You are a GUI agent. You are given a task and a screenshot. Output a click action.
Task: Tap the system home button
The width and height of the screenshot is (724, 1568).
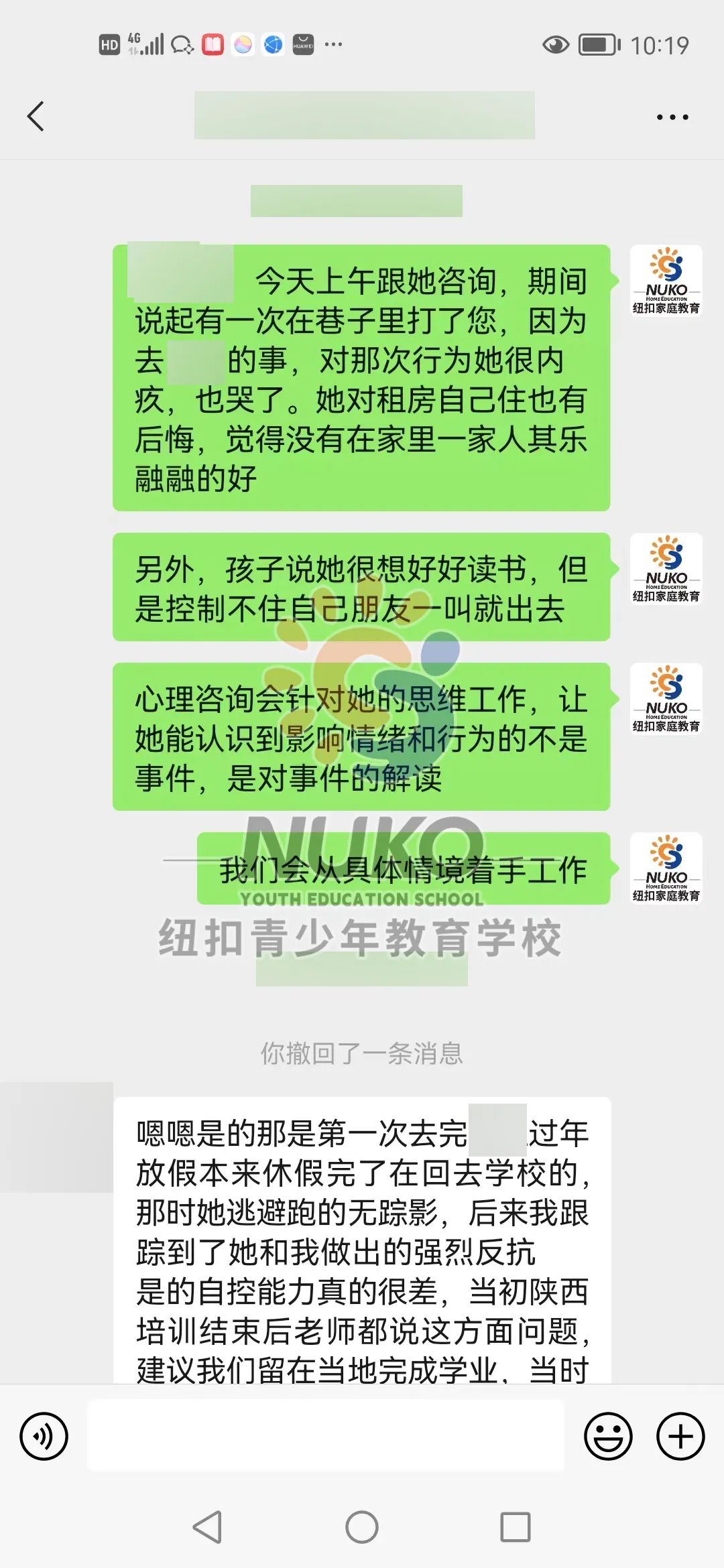click(362, 1527)
